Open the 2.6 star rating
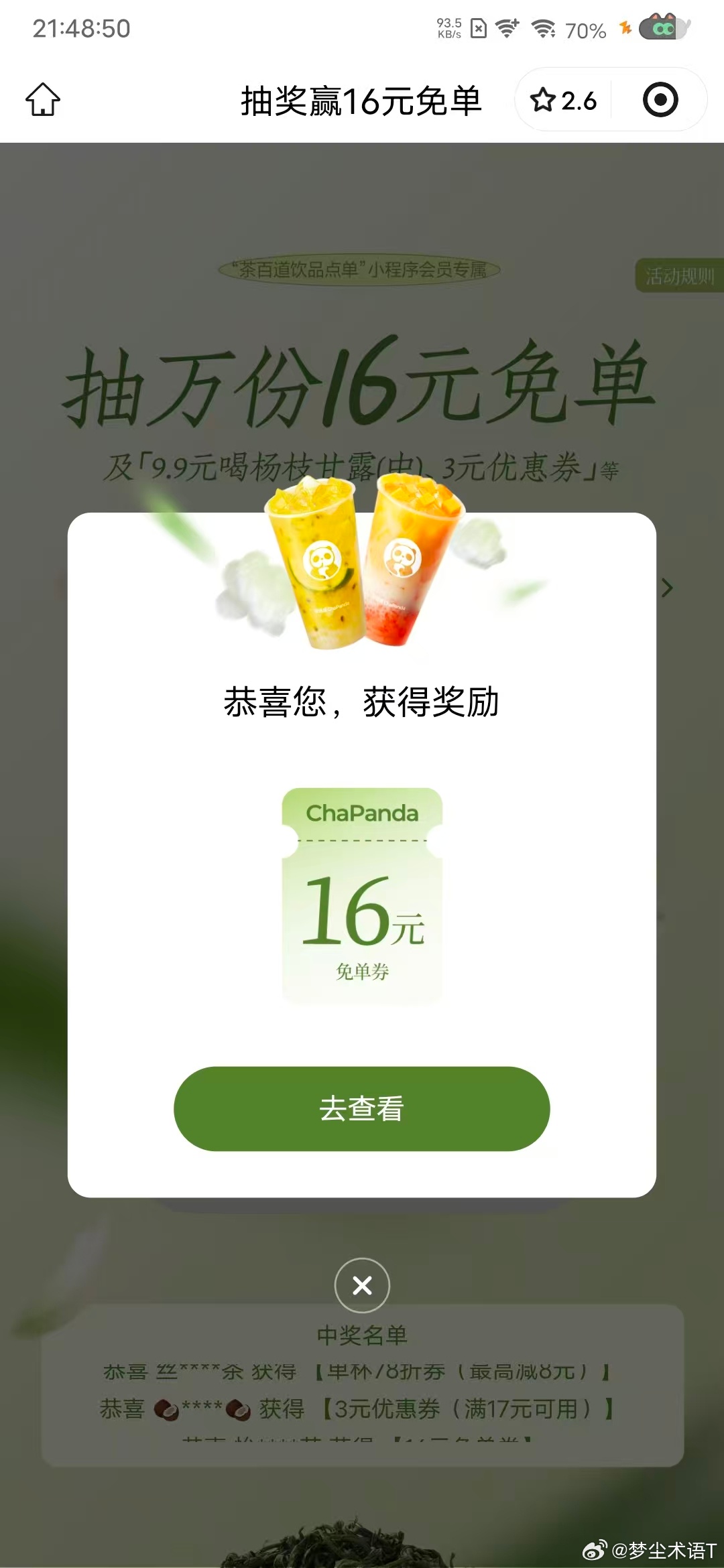 point(563,101)
